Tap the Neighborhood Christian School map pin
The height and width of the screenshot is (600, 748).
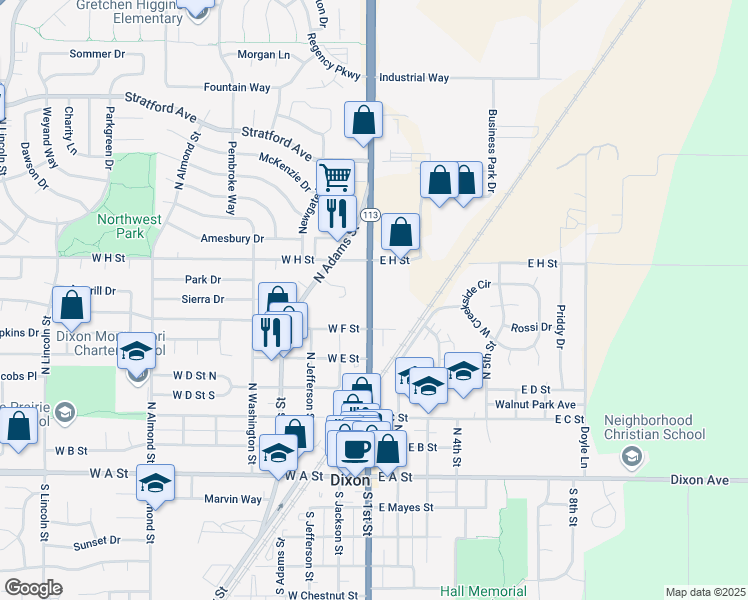click(x=632, y=457)
